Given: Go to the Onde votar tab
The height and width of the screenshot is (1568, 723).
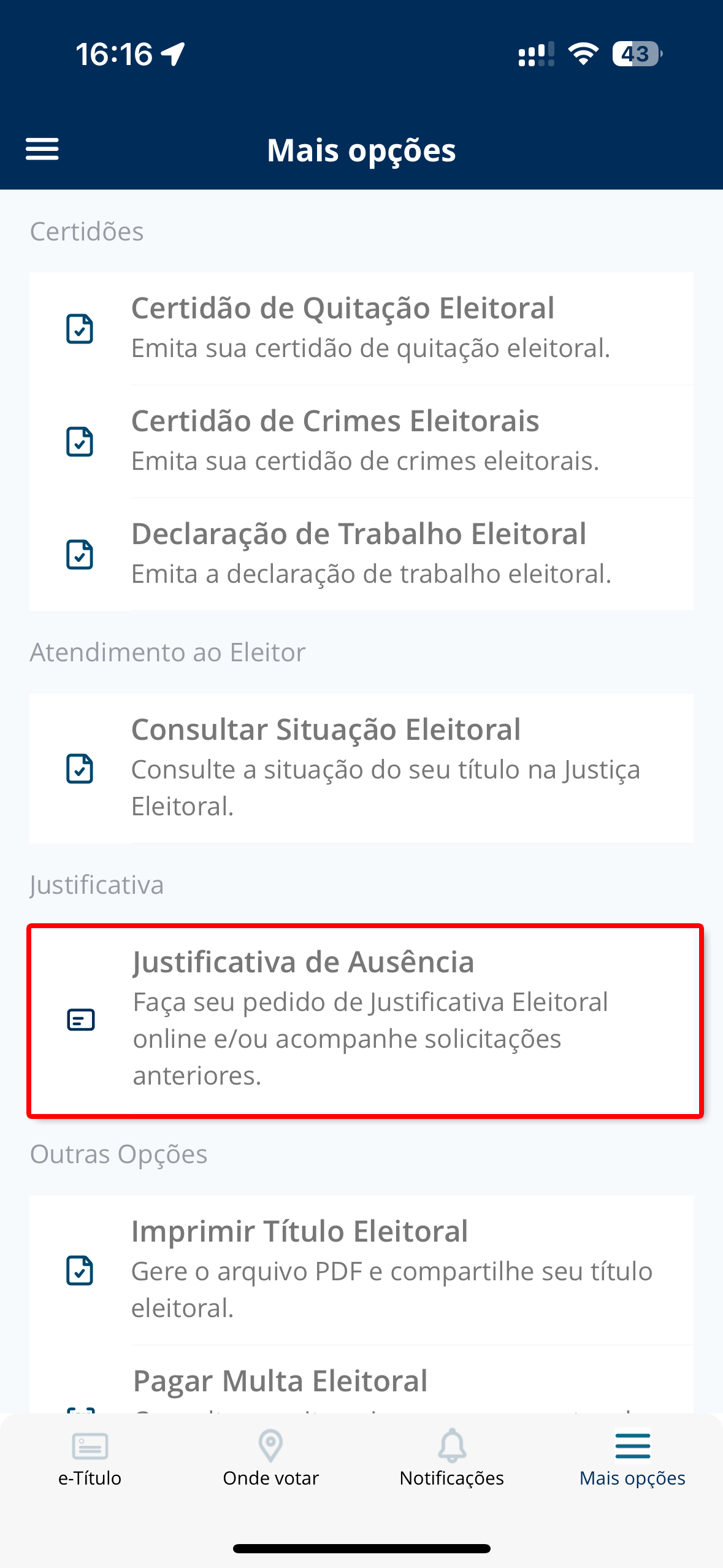Looking at the screenshot, I should (271, 1459).
